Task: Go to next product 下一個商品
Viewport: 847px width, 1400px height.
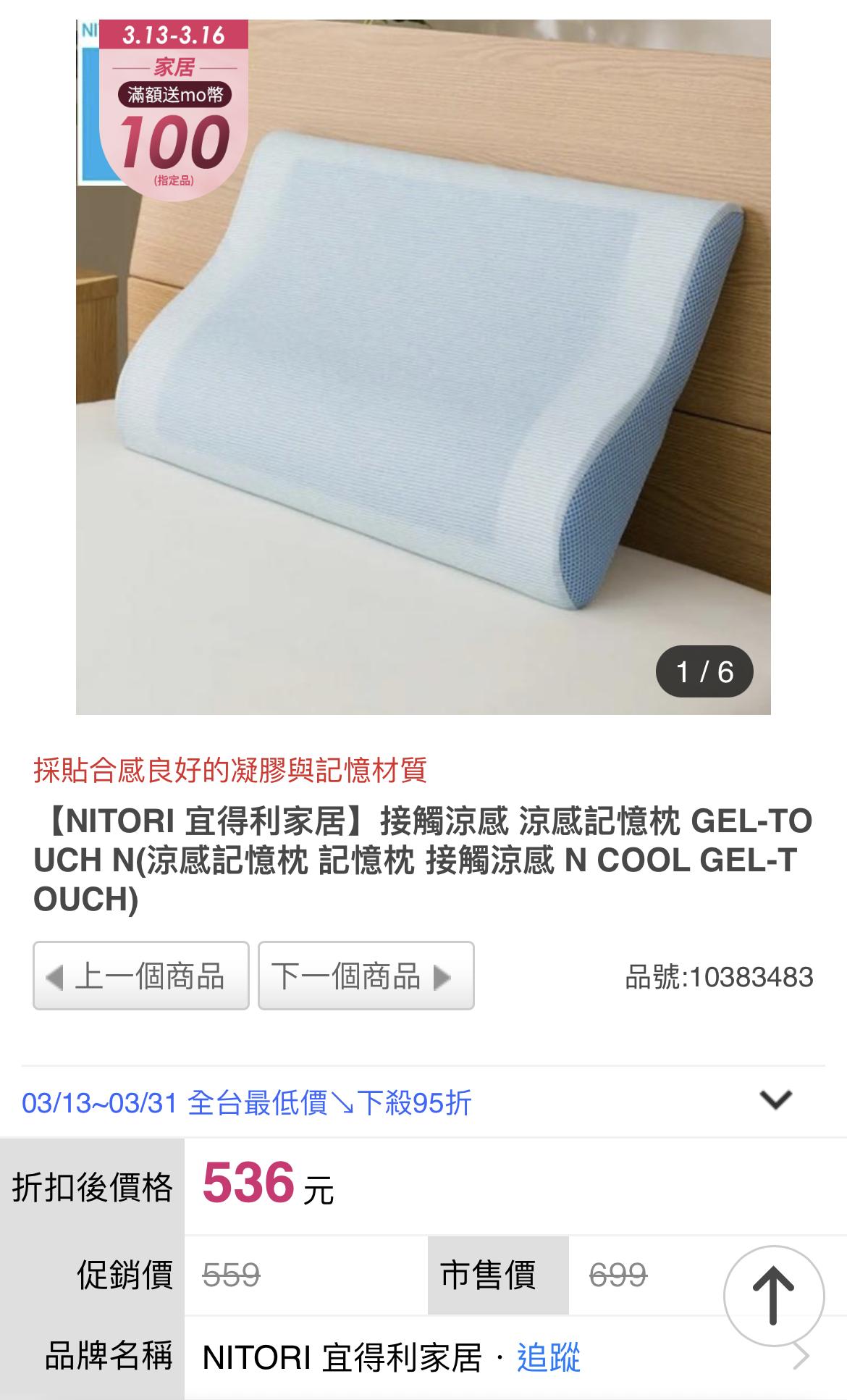Action: (x=366, y=976)
